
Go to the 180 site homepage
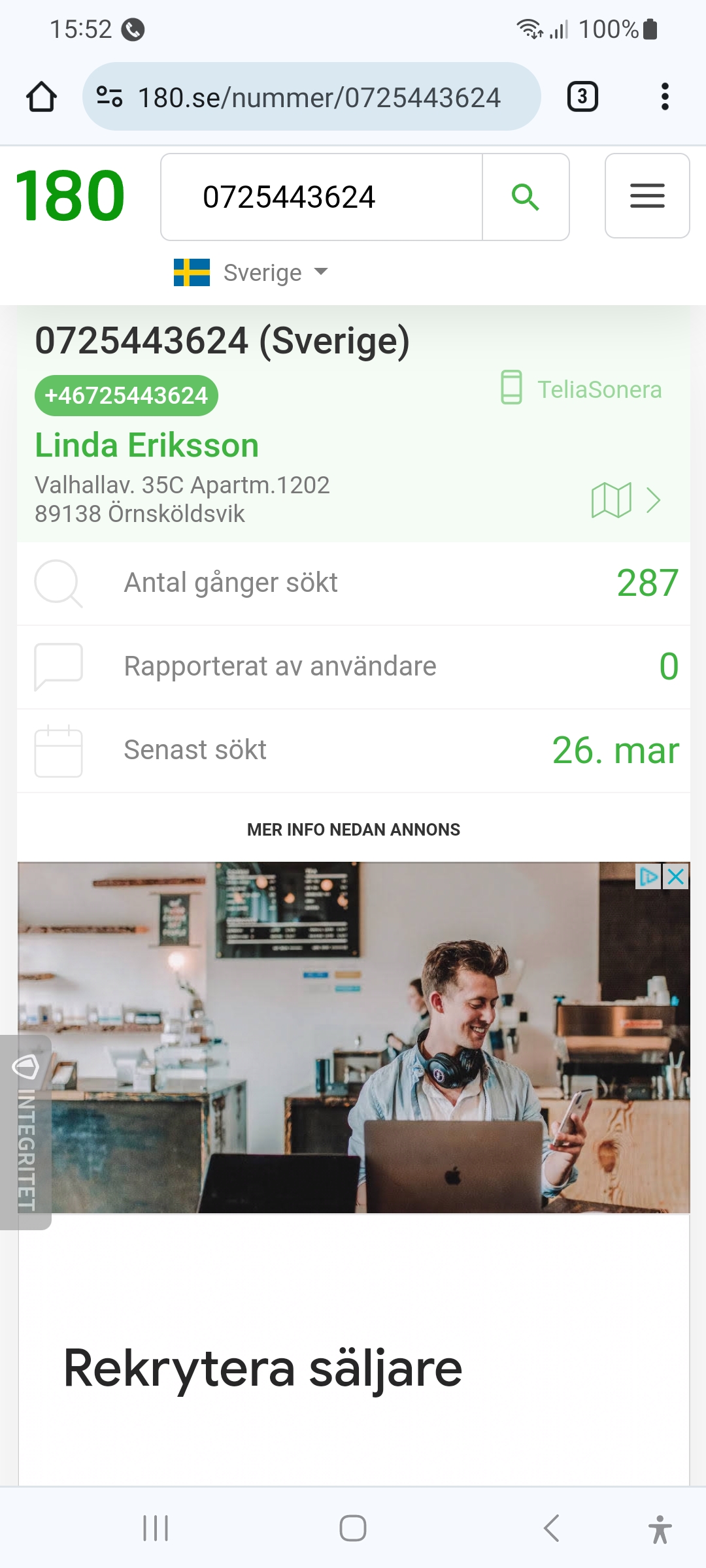[70, 196]
